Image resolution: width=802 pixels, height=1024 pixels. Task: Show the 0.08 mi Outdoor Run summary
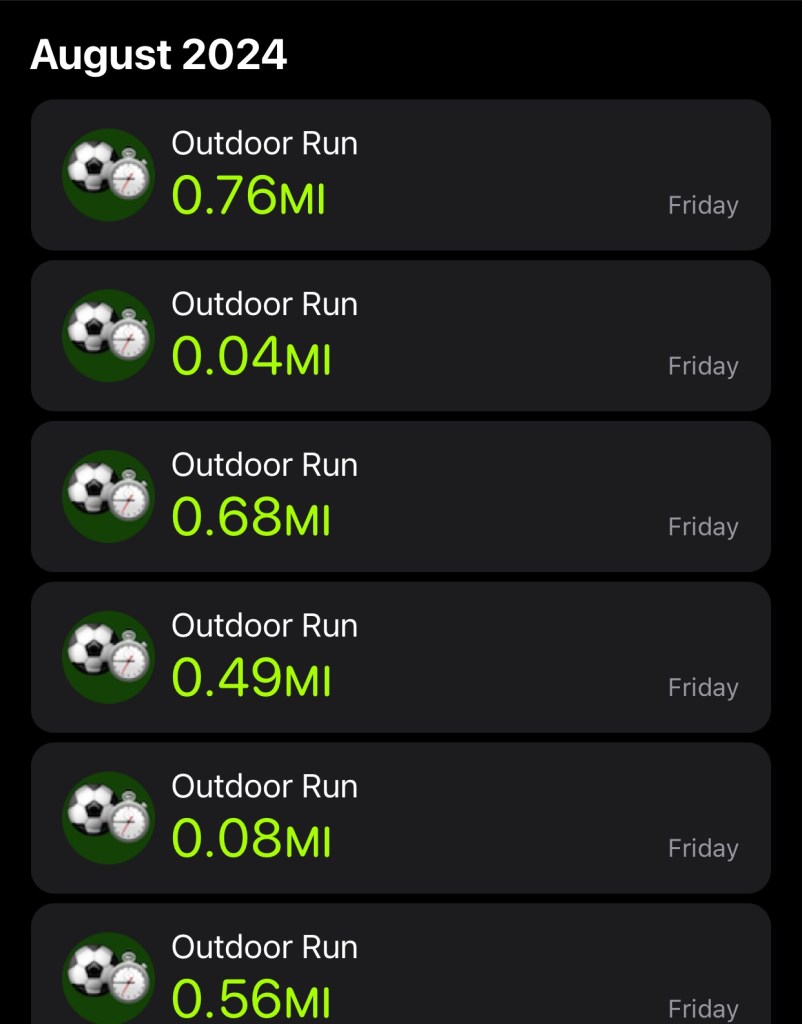point(400,818)
